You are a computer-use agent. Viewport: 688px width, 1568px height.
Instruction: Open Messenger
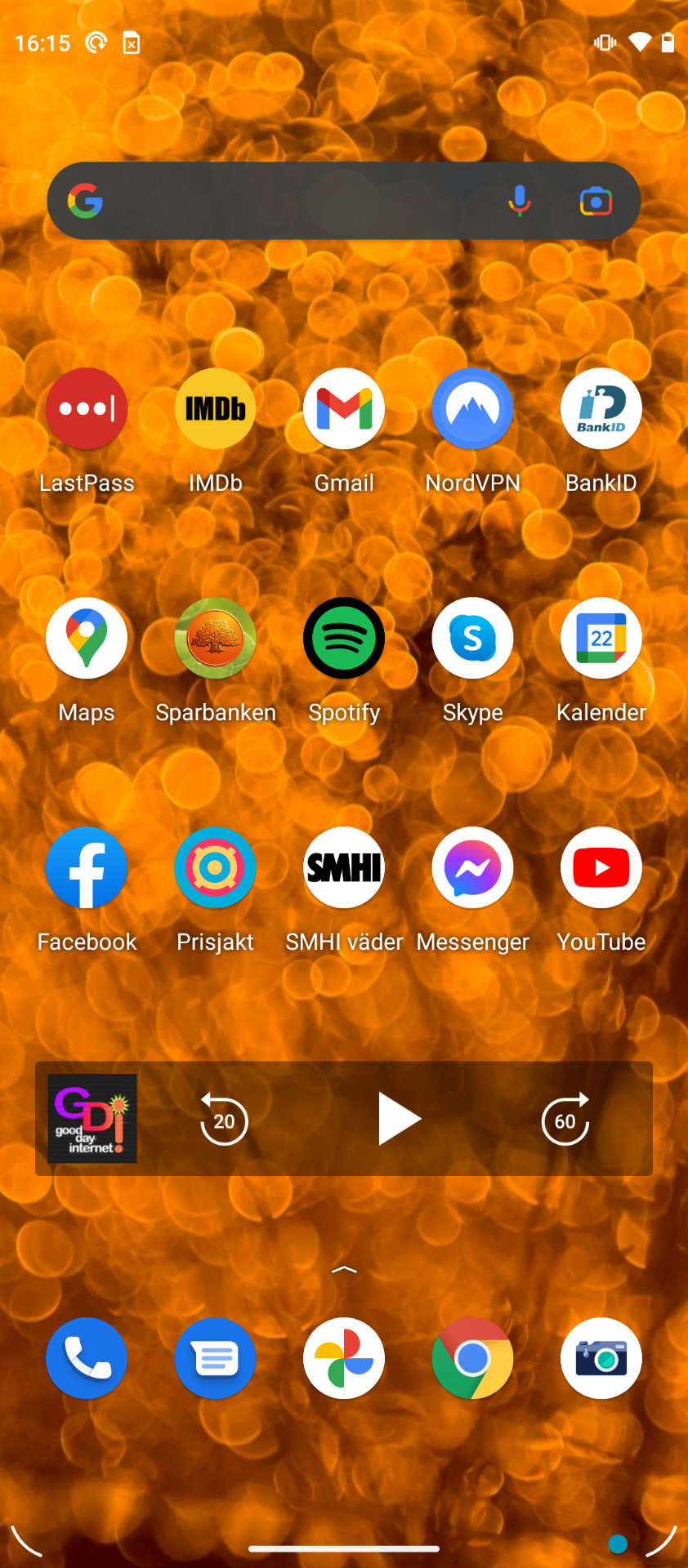coord(472,868)
